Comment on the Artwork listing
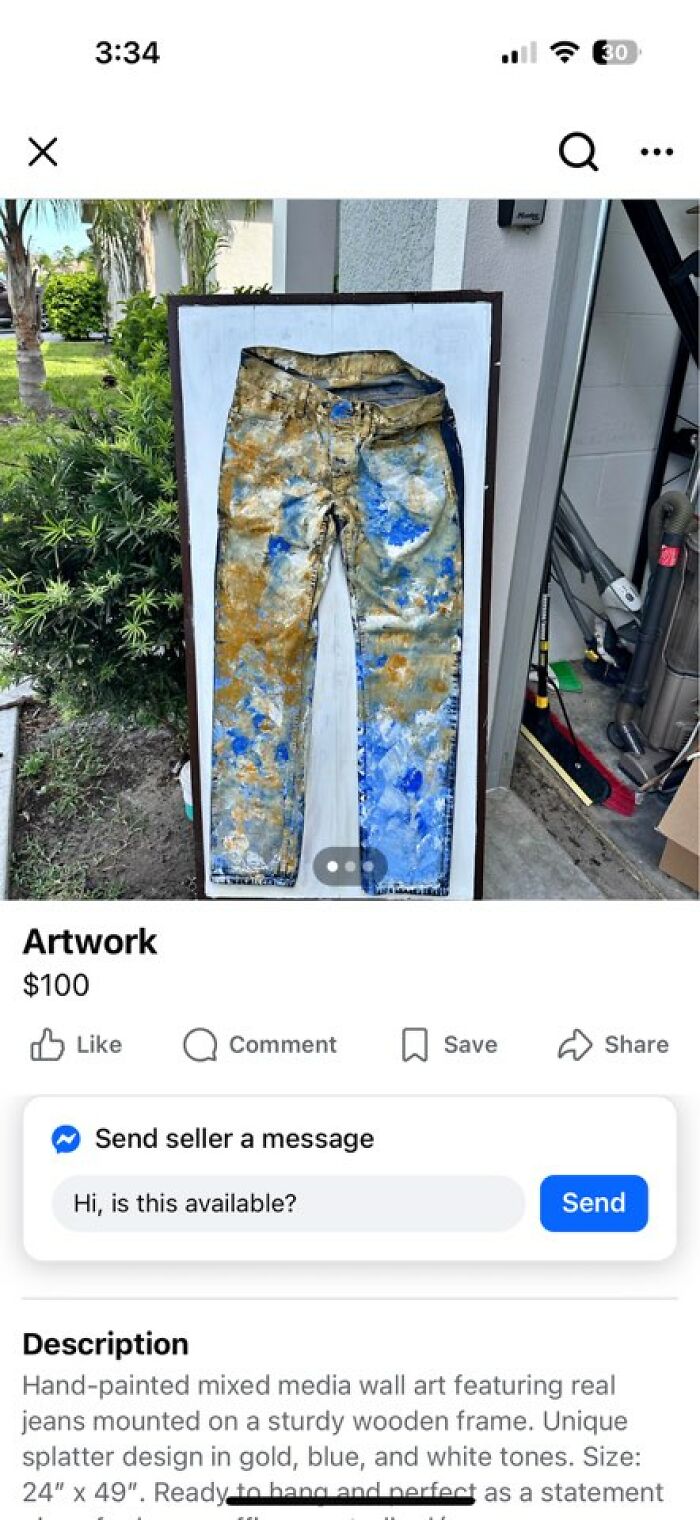 260,1044
